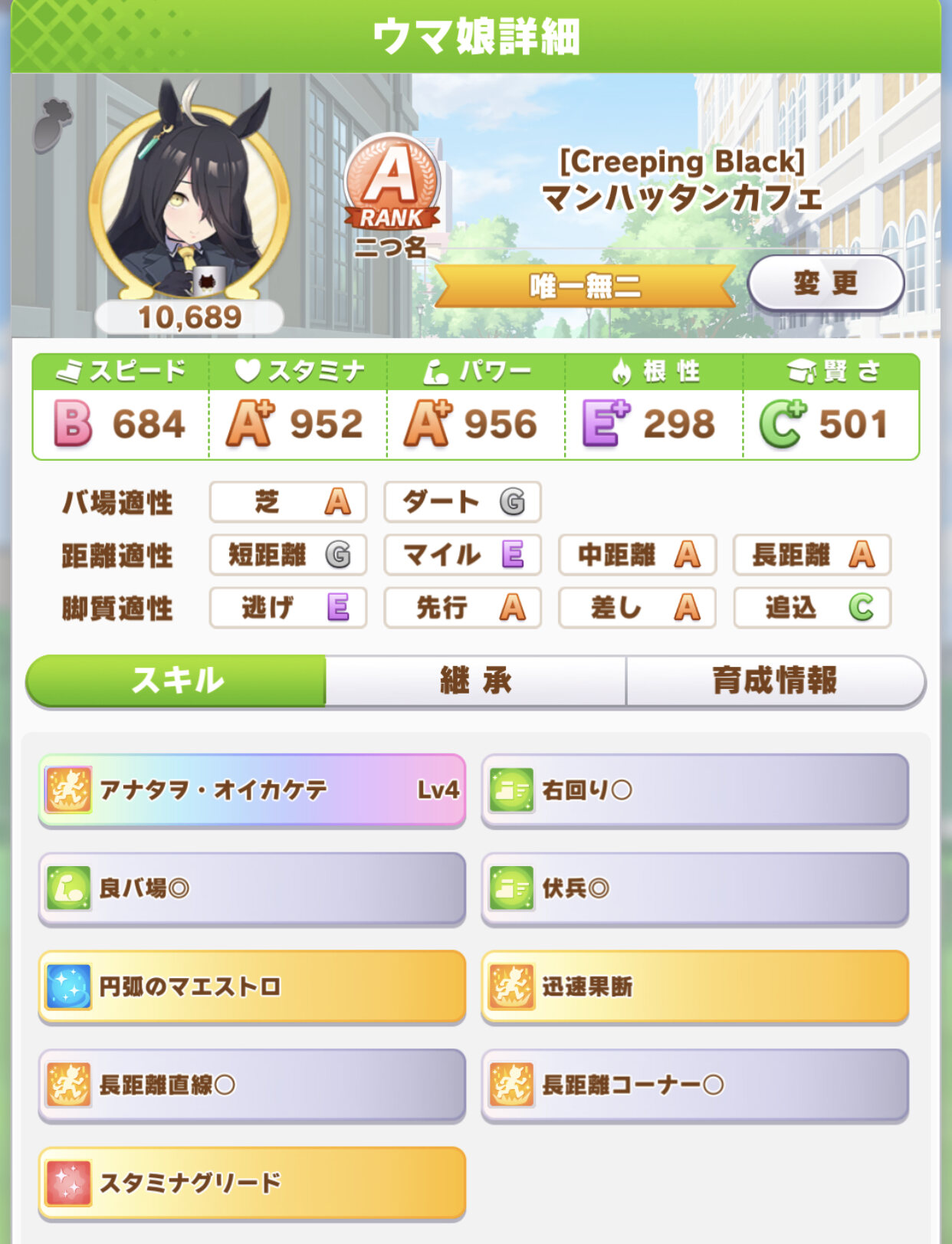
Task: Tap the 伏兵◎ skill row
Action: click(x=694, y=888)
